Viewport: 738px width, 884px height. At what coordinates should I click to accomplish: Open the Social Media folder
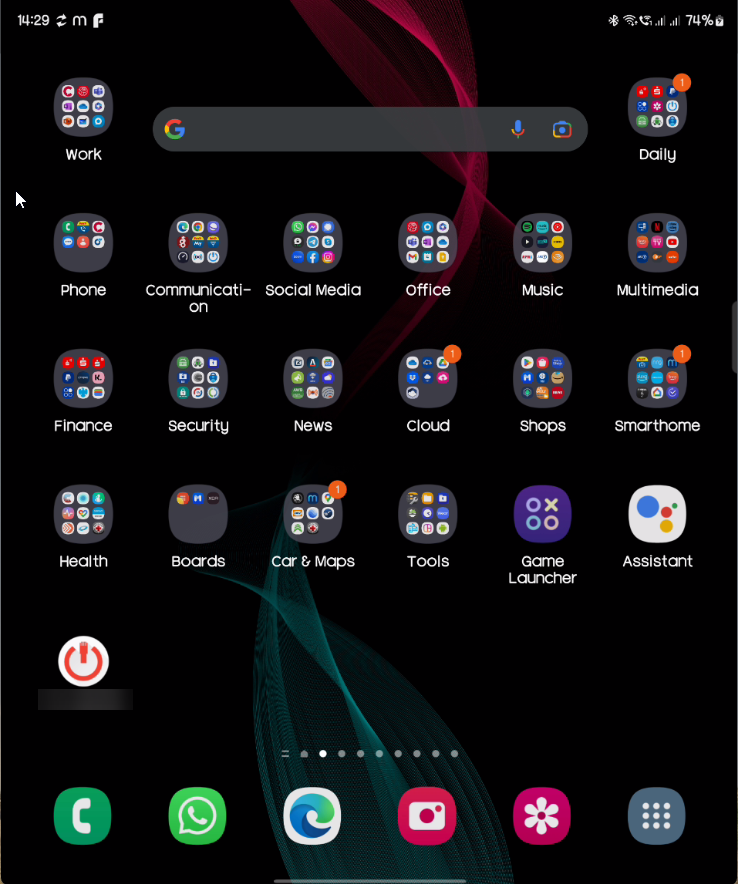click(x=313, y=243)
